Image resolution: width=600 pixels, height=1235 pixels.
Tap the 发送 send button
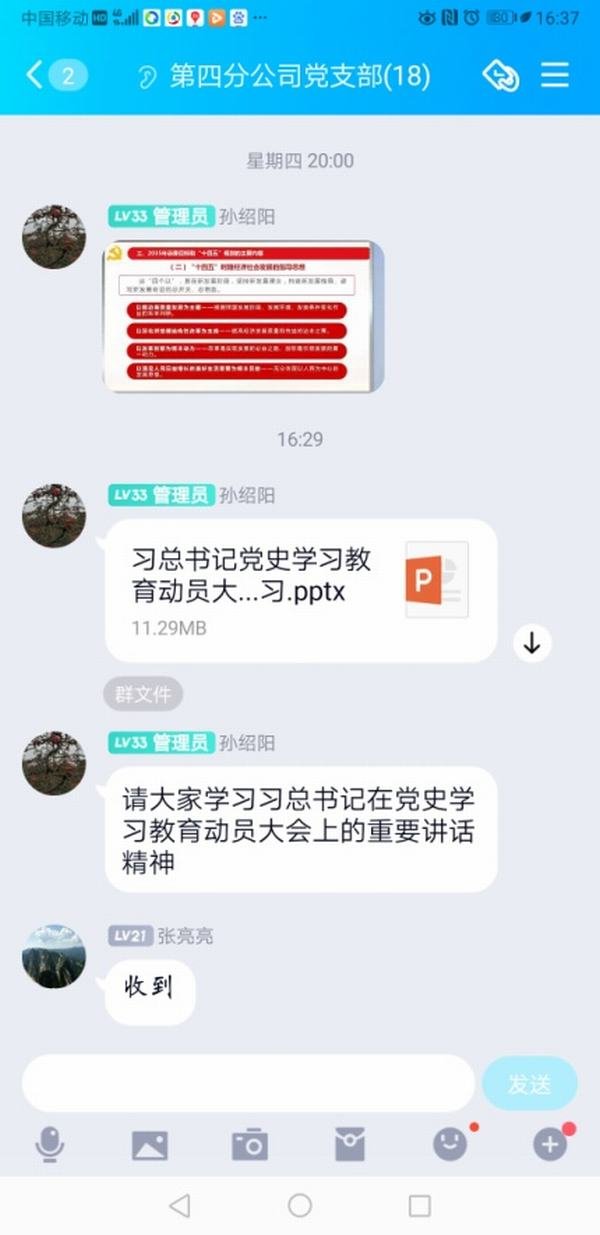pyautogui.click(x=529, y=1083)
